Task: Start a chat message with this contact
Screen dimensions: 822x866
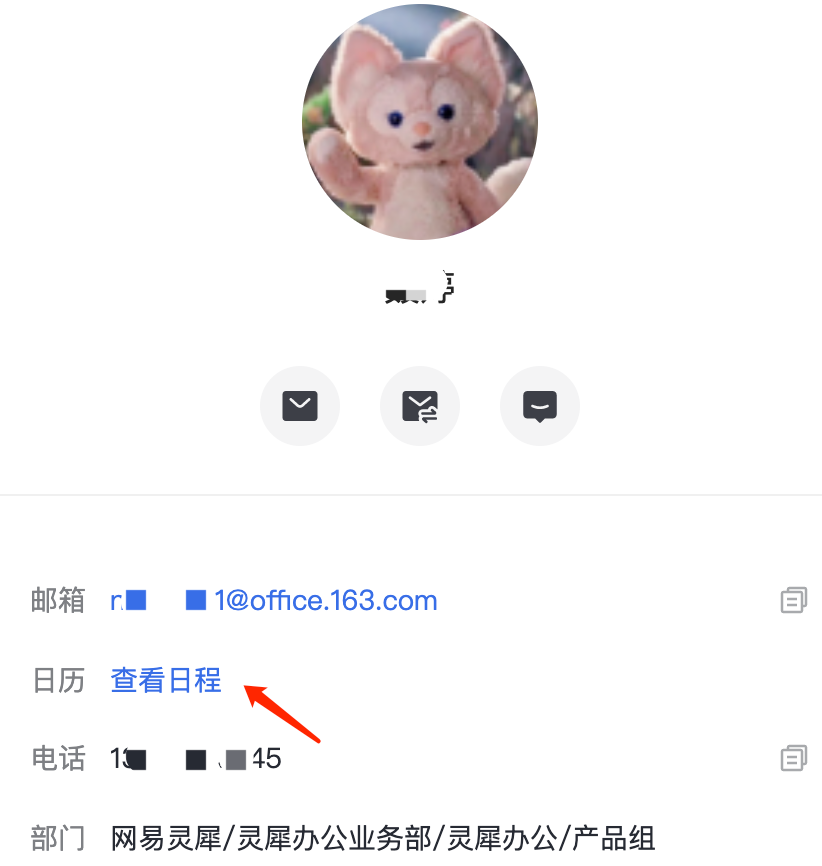Action: coord(540,406)
